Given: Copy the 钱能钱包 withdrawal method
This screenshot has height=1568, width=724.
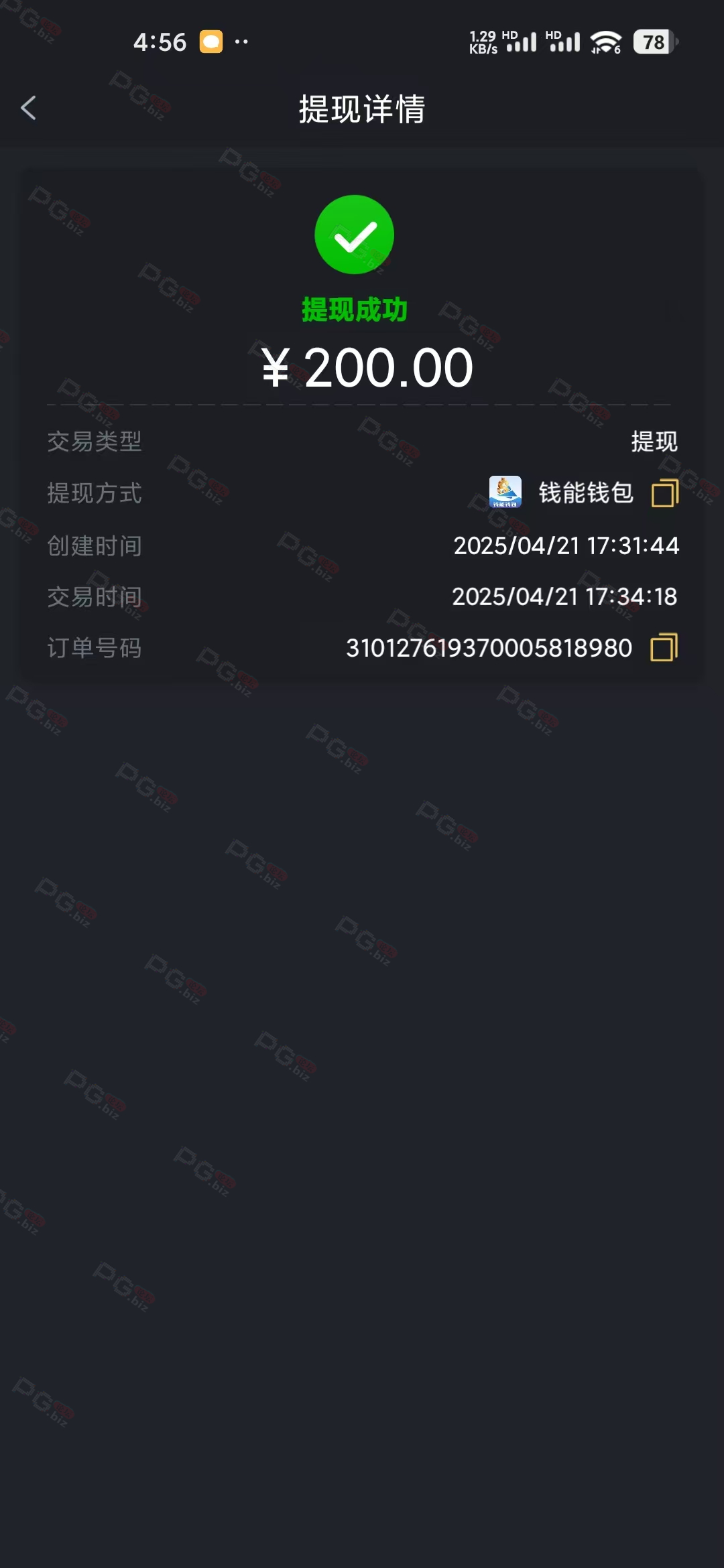Looking at the screenshot, I should pyautogui.click(x=665, y=493).
